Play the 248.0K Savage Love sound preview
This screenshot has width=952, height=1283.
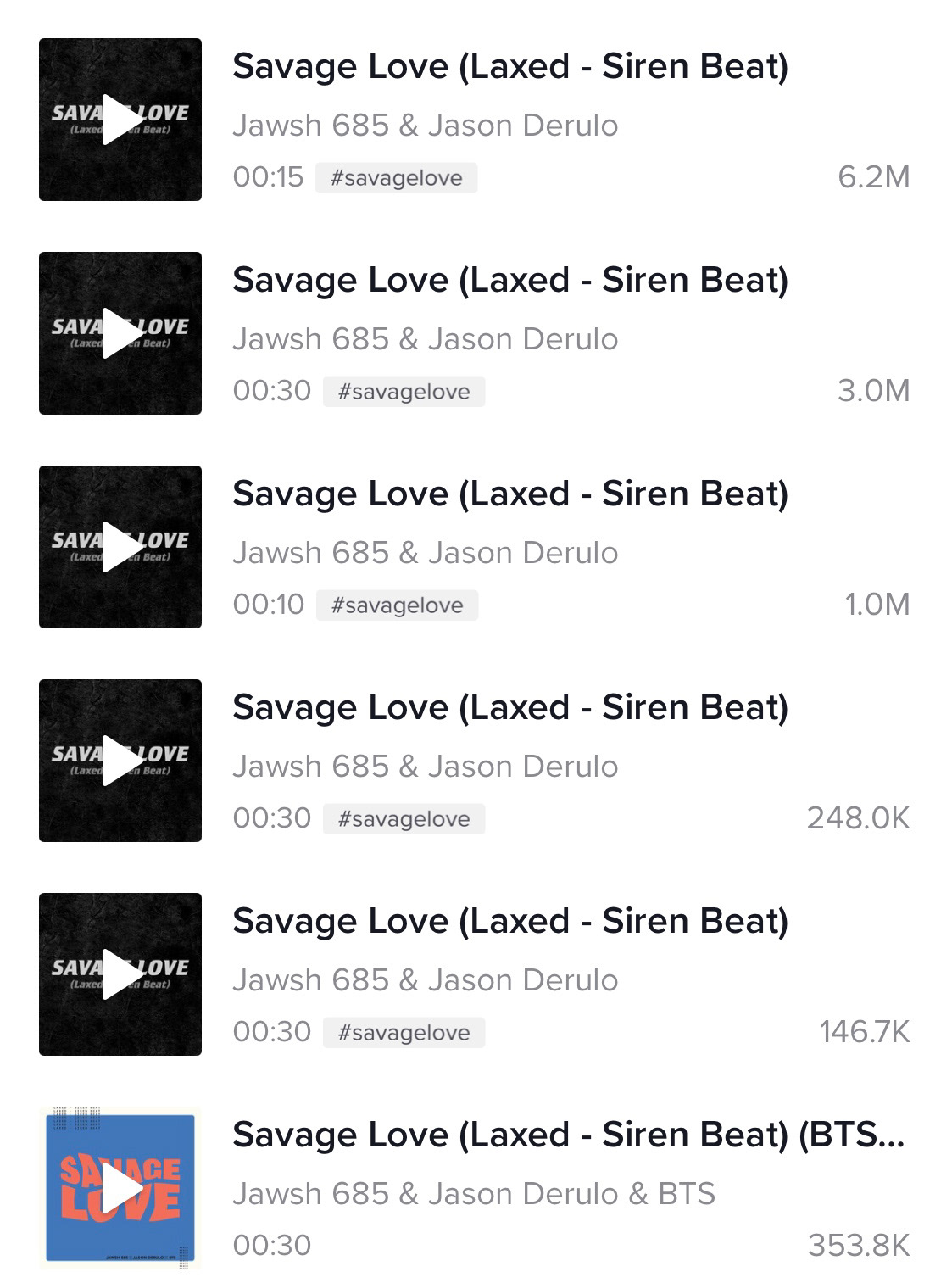pyautogui.click(x=120, y=761)
